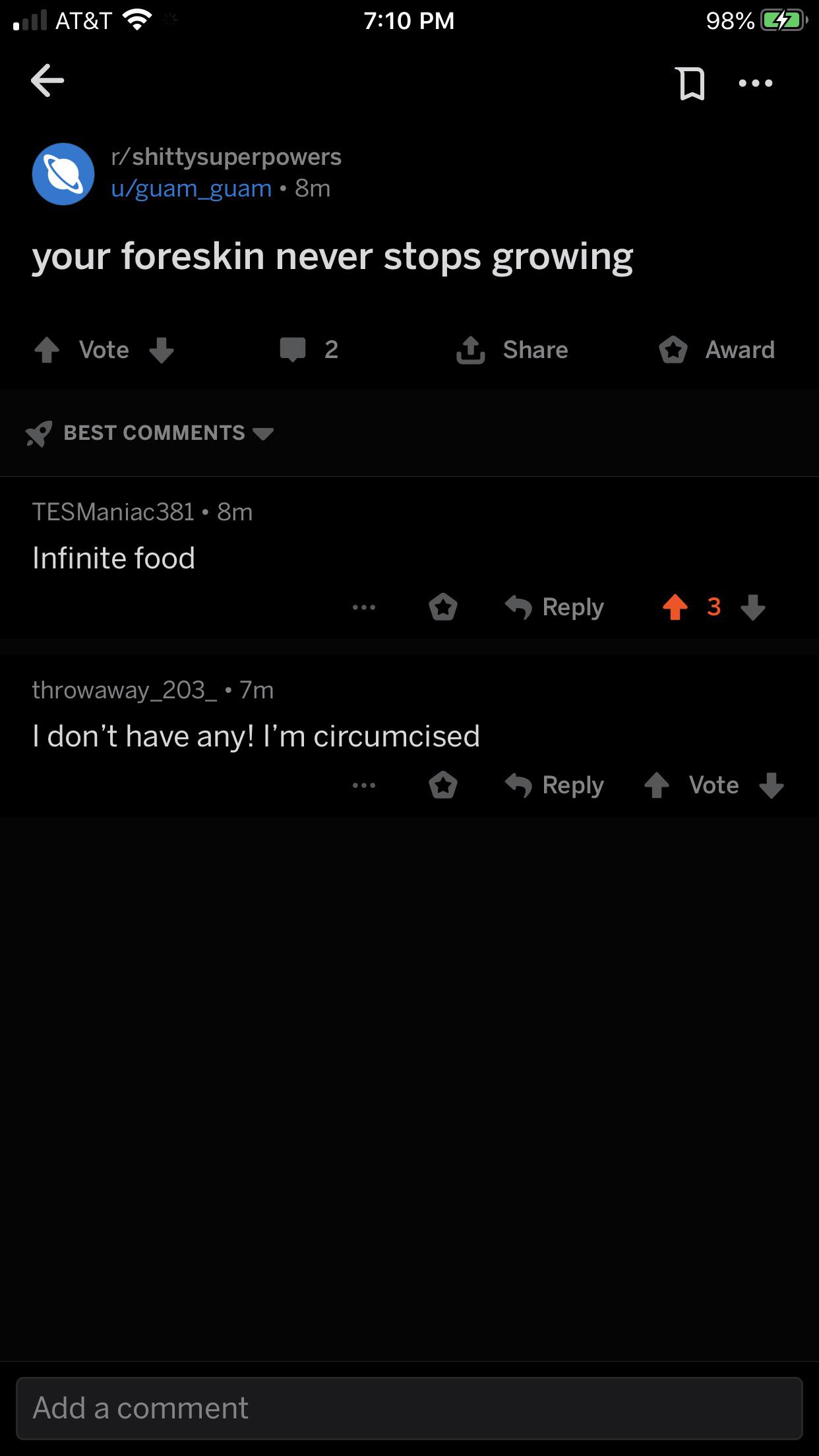Open the overflow menu at top right
Image resolution: width=819 pixels, height=1456 pixels.
pos(756,83)
